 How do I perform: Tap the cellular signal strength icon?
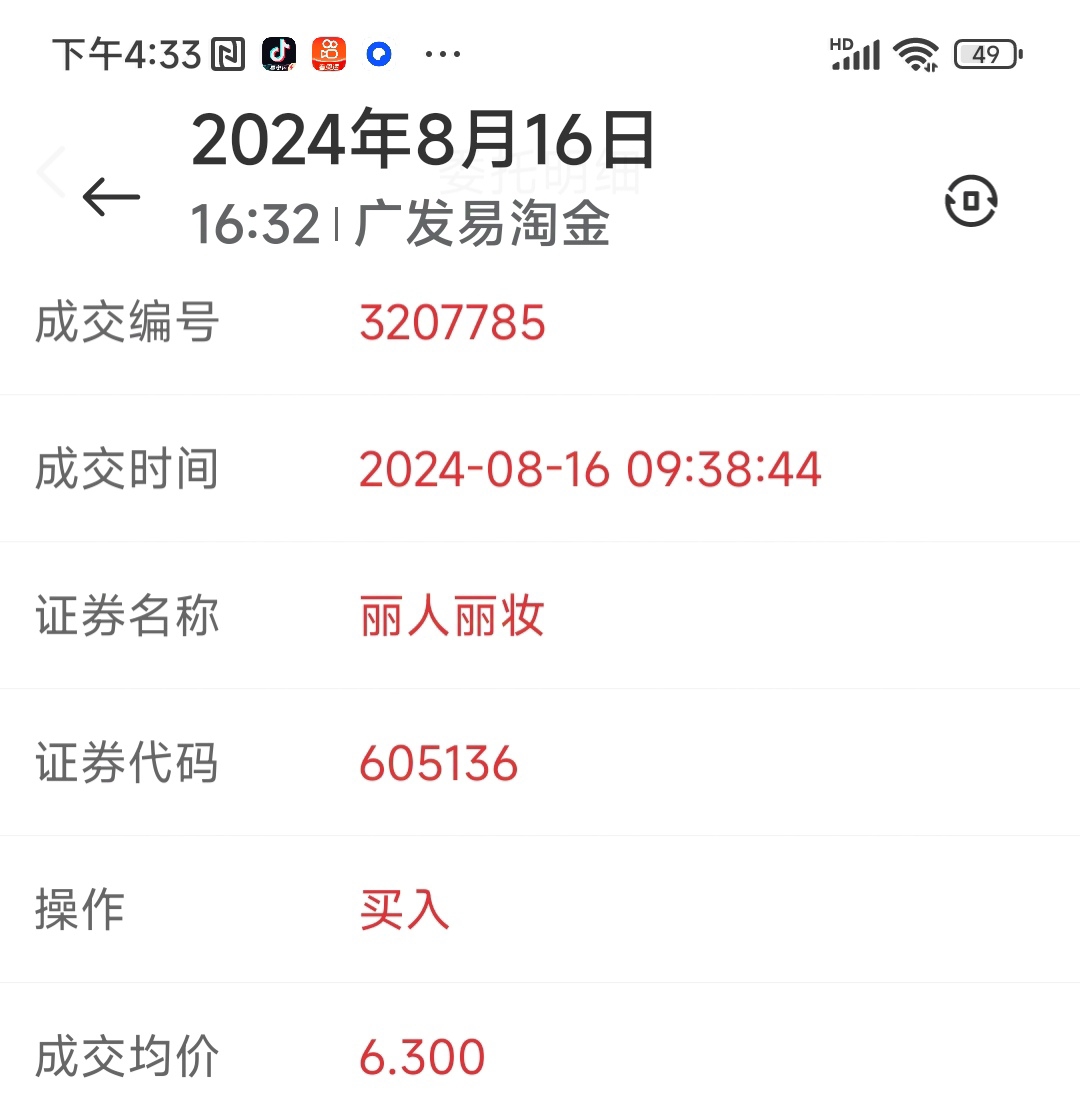pos(856,53)
